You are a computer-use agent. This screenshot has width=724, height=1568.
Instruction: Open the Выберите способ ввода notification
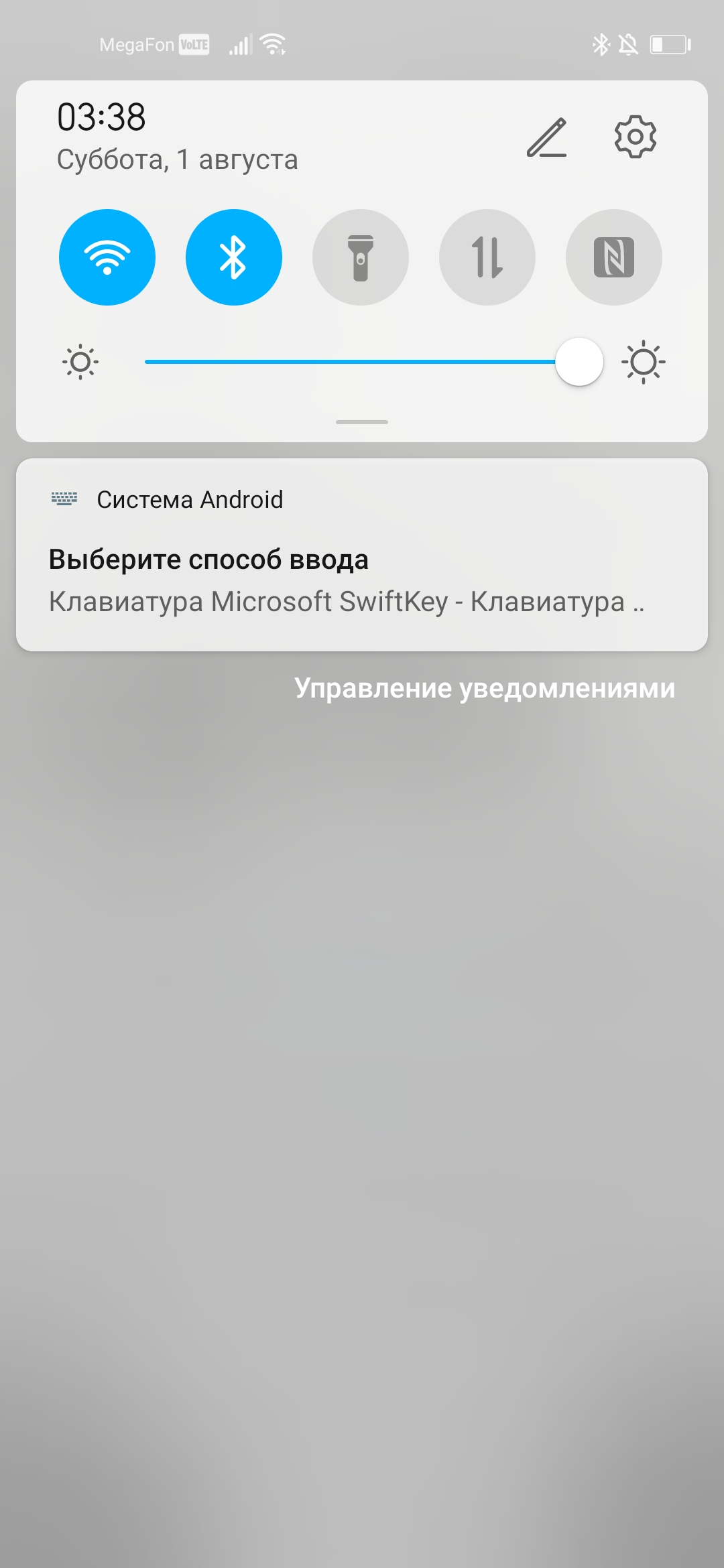[x=362, y=555]
